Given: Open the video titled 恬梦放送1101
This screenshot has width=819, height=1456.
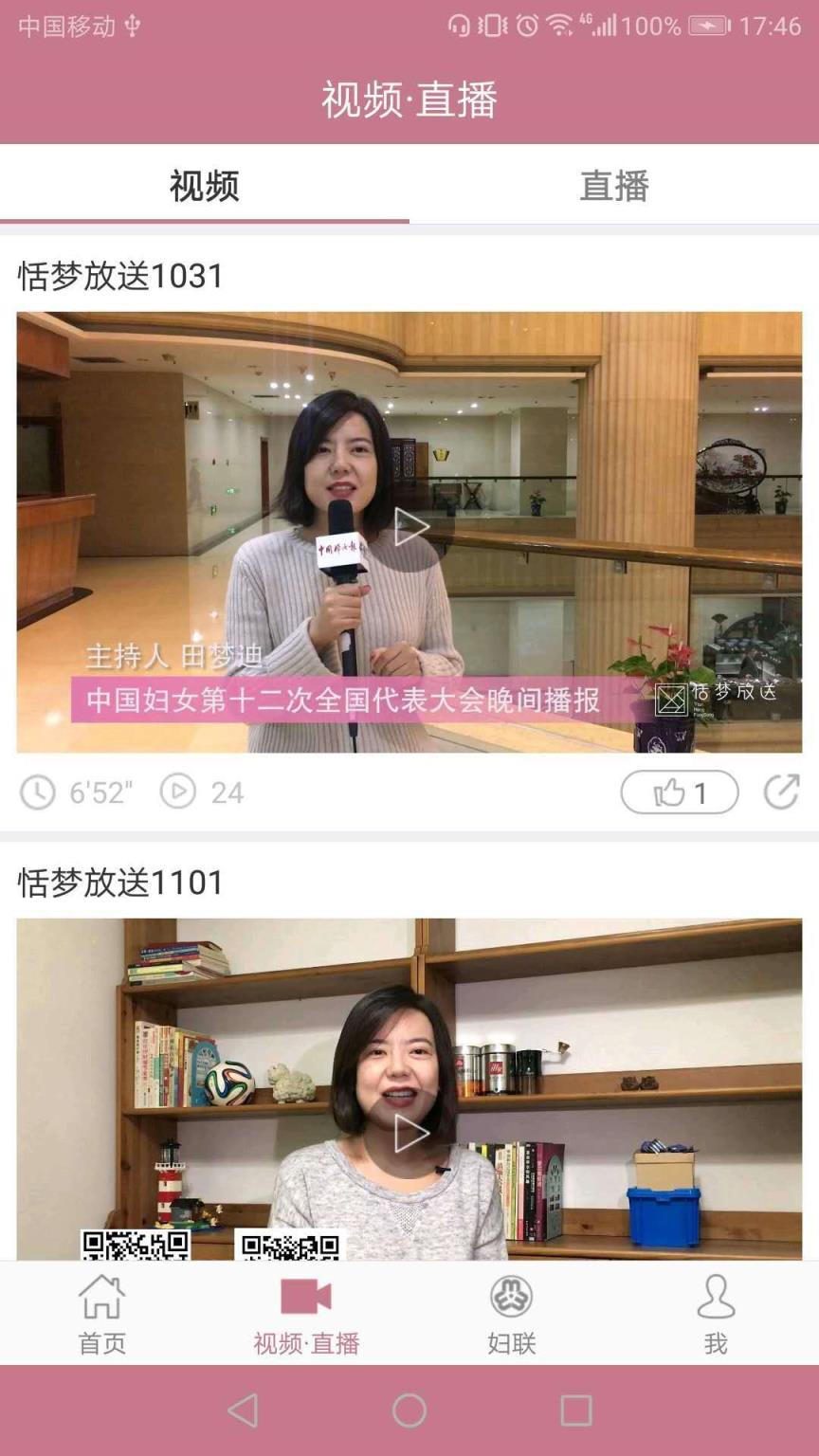Looking at the screenshot, I should (x=120, y=882).
